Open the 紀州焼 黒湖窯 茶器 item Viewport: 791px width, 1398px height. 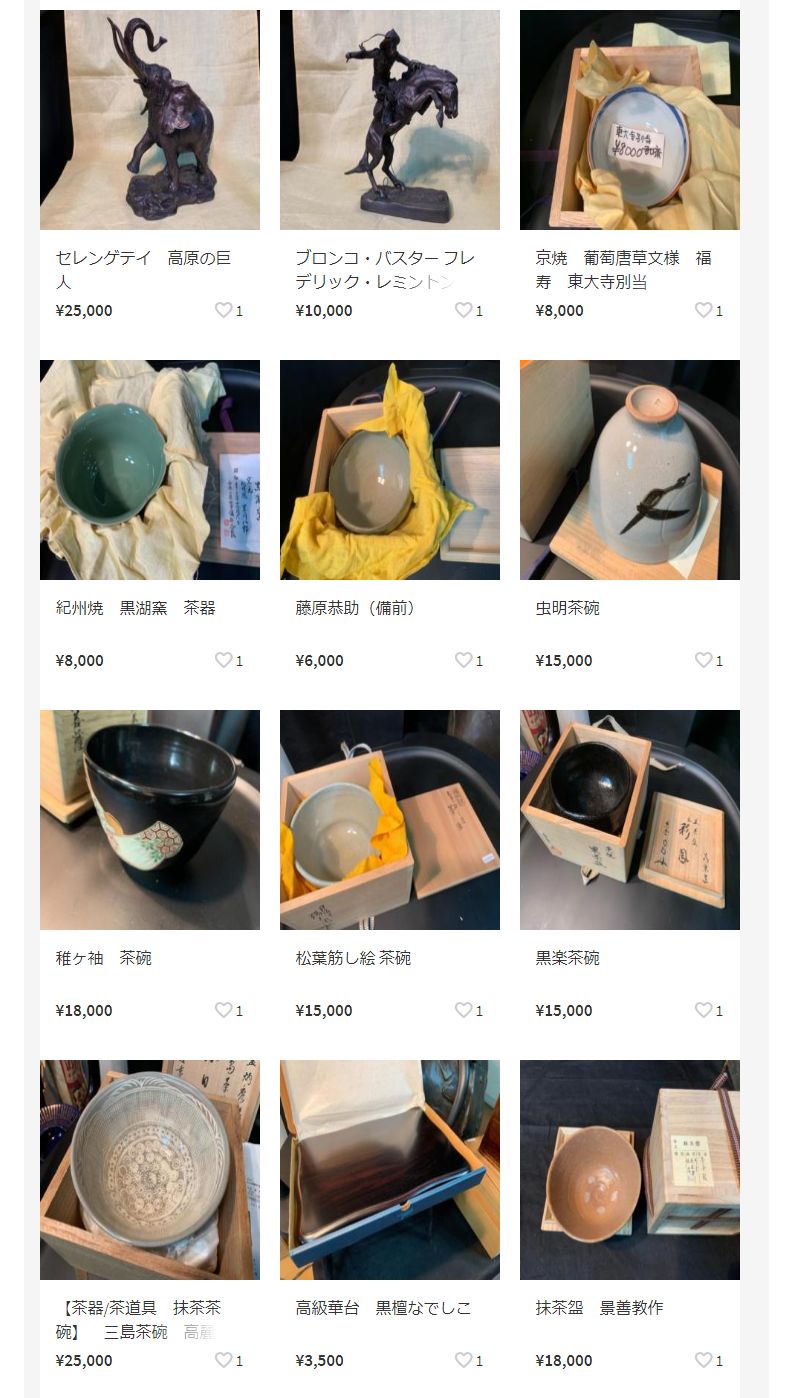click(150, 470)
